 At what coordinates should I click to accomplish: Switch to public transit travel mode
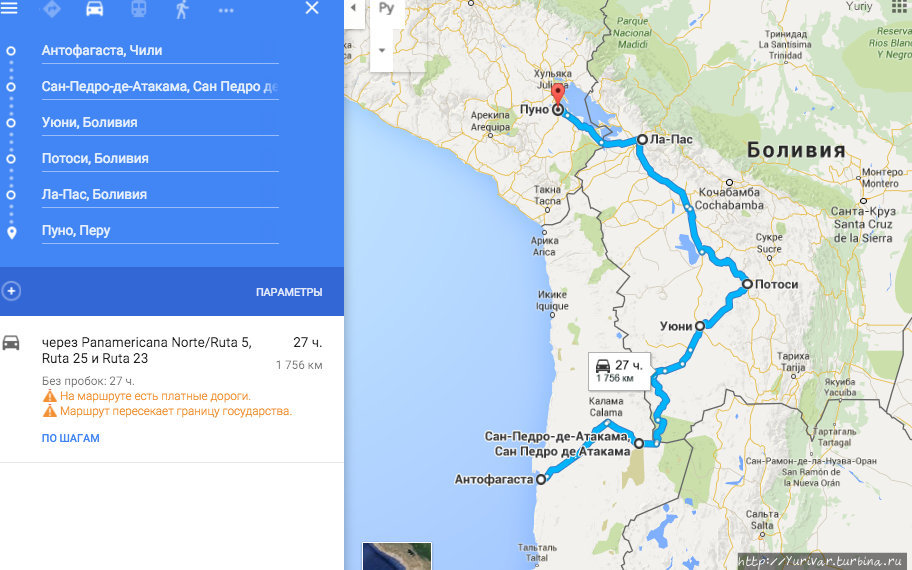click(139, 9)
